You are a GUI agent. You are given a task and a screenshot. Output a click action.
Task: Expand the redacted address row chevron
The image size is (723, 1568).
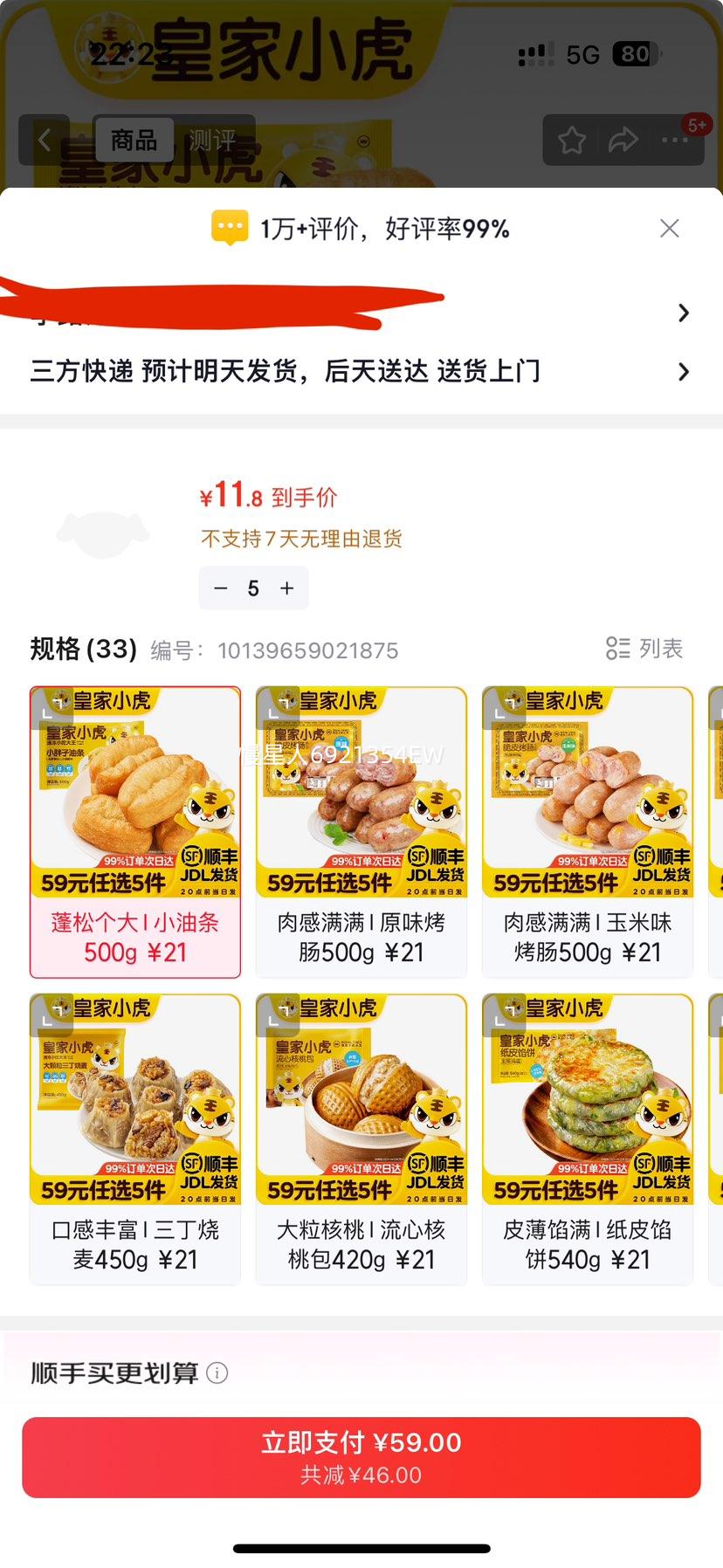click(684, 313)
